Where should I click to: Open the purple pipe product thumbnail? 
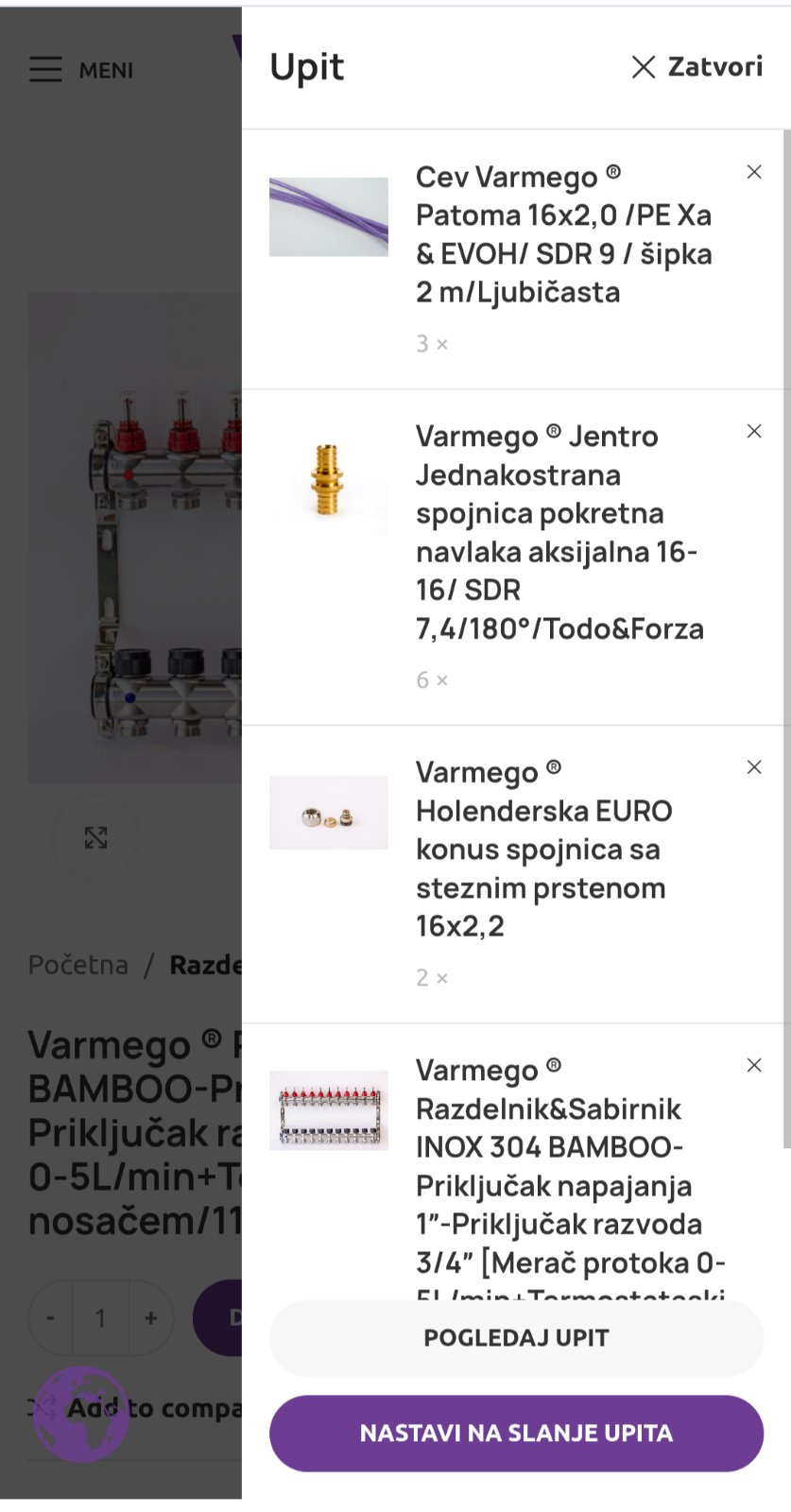tap(329, 217)
